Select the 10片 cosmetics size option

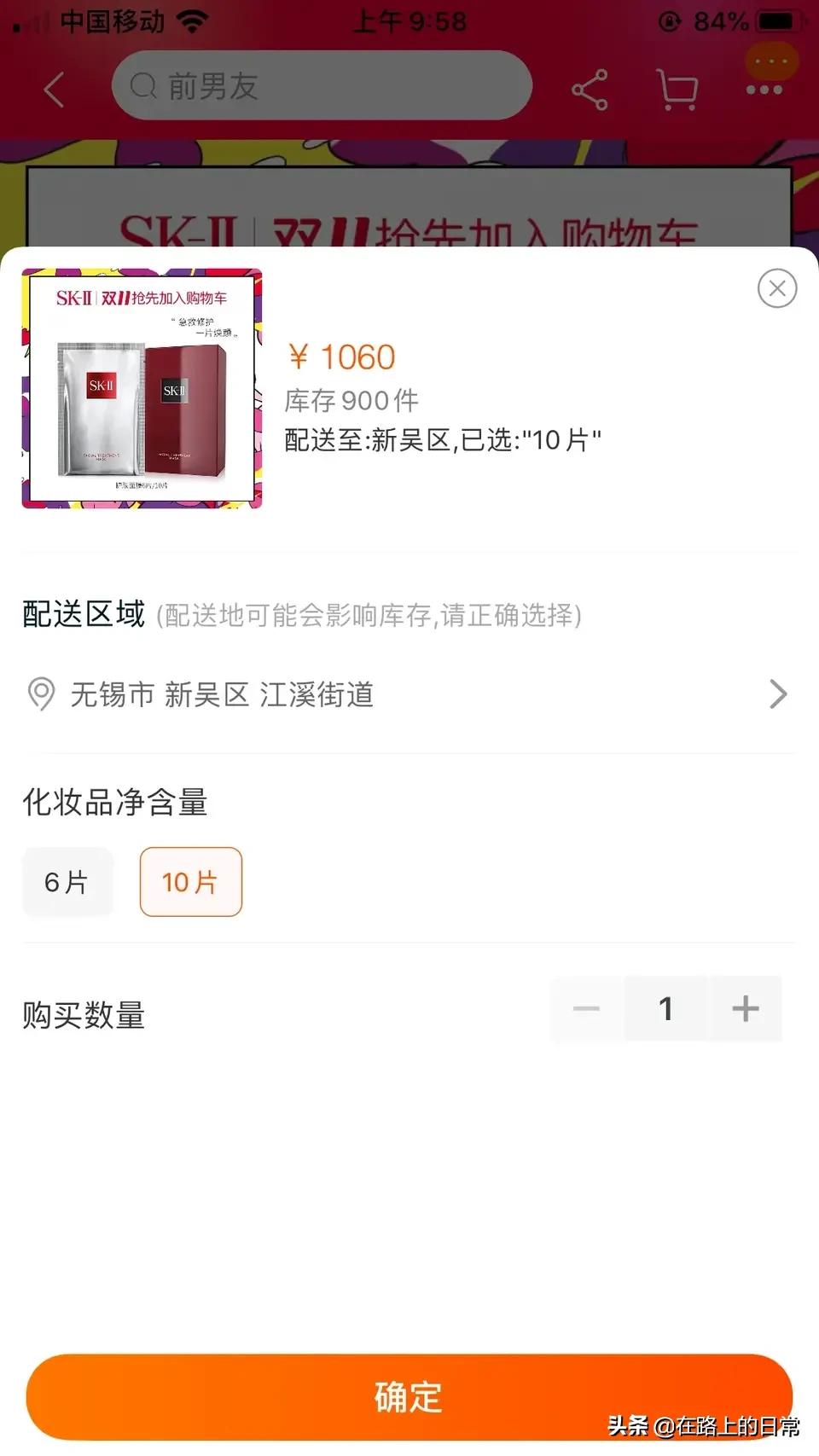[x=190, y=882]
